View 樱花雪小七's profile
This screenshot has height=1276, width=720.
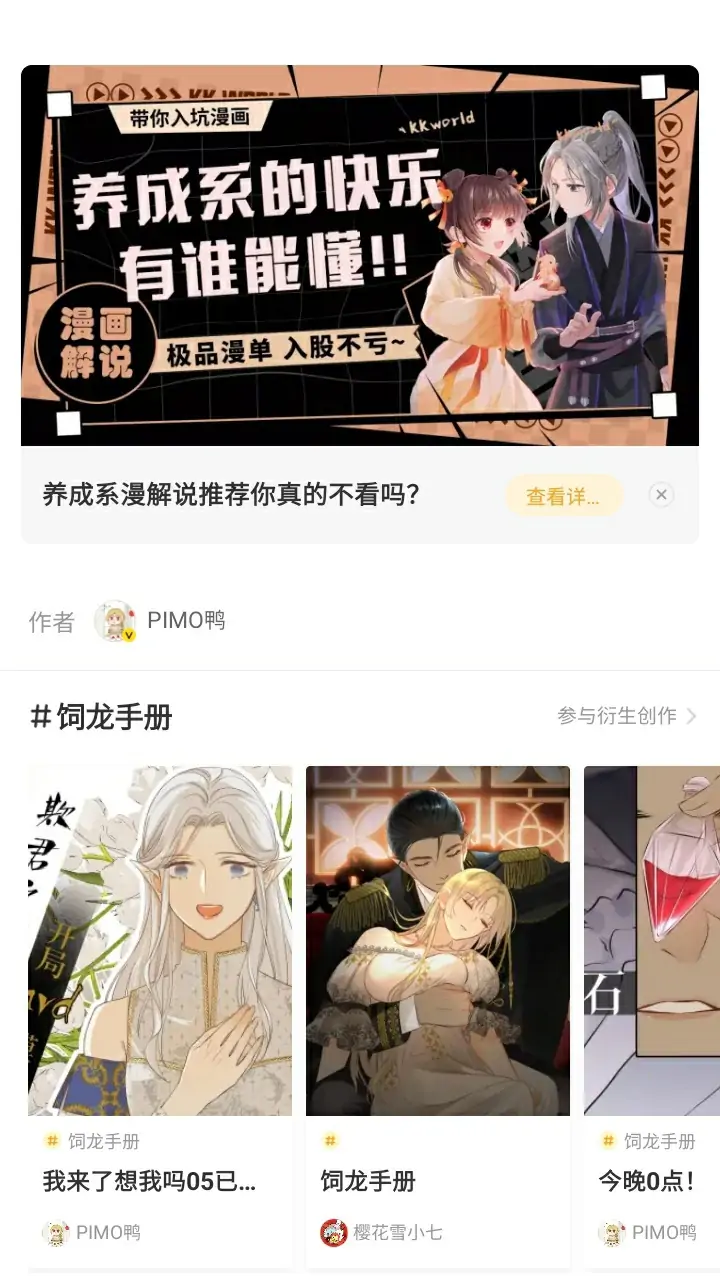[382, 1233]
